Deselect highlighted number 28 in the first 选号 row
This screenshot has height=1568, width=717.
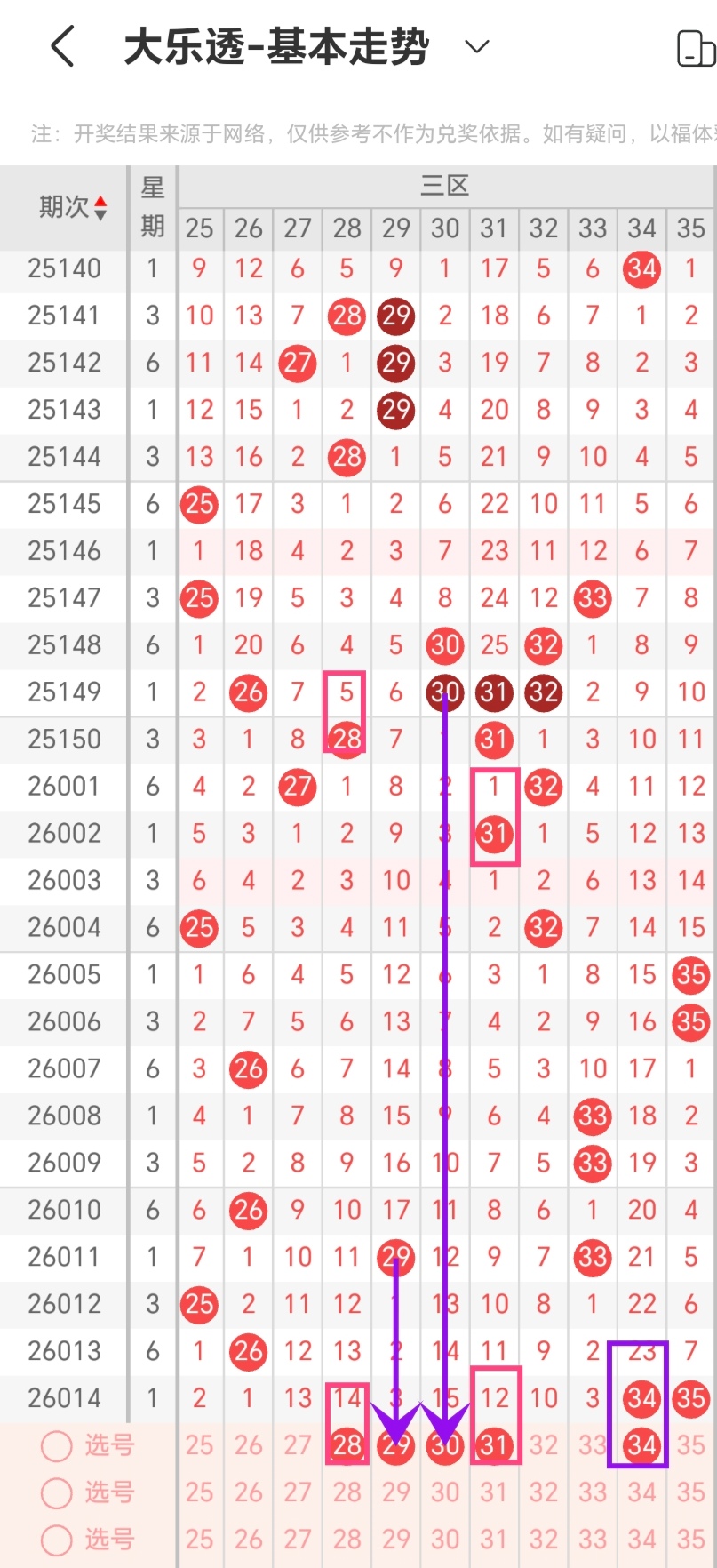point(347,1445)
